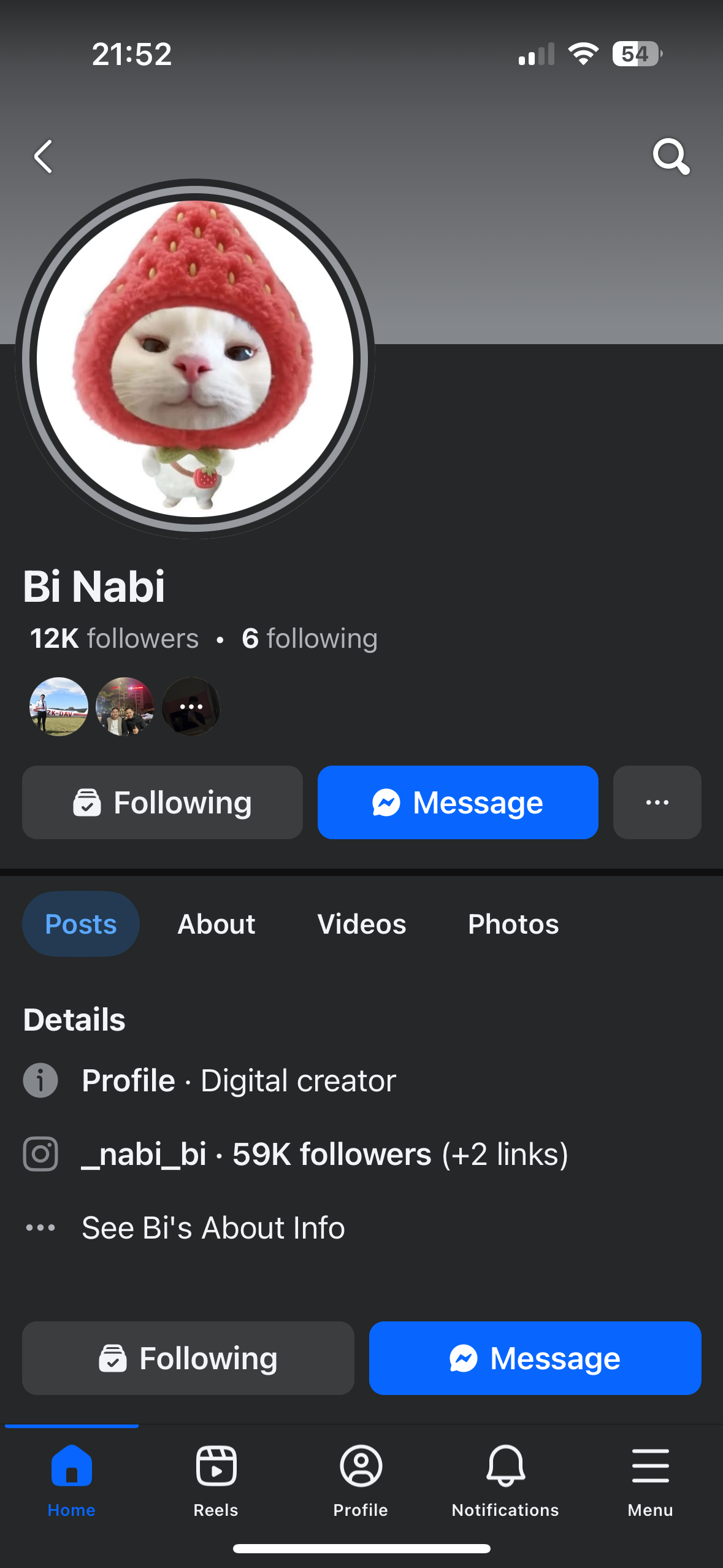
Task: View Bi Nabi's profile picture
Action: tap(195, 359)
